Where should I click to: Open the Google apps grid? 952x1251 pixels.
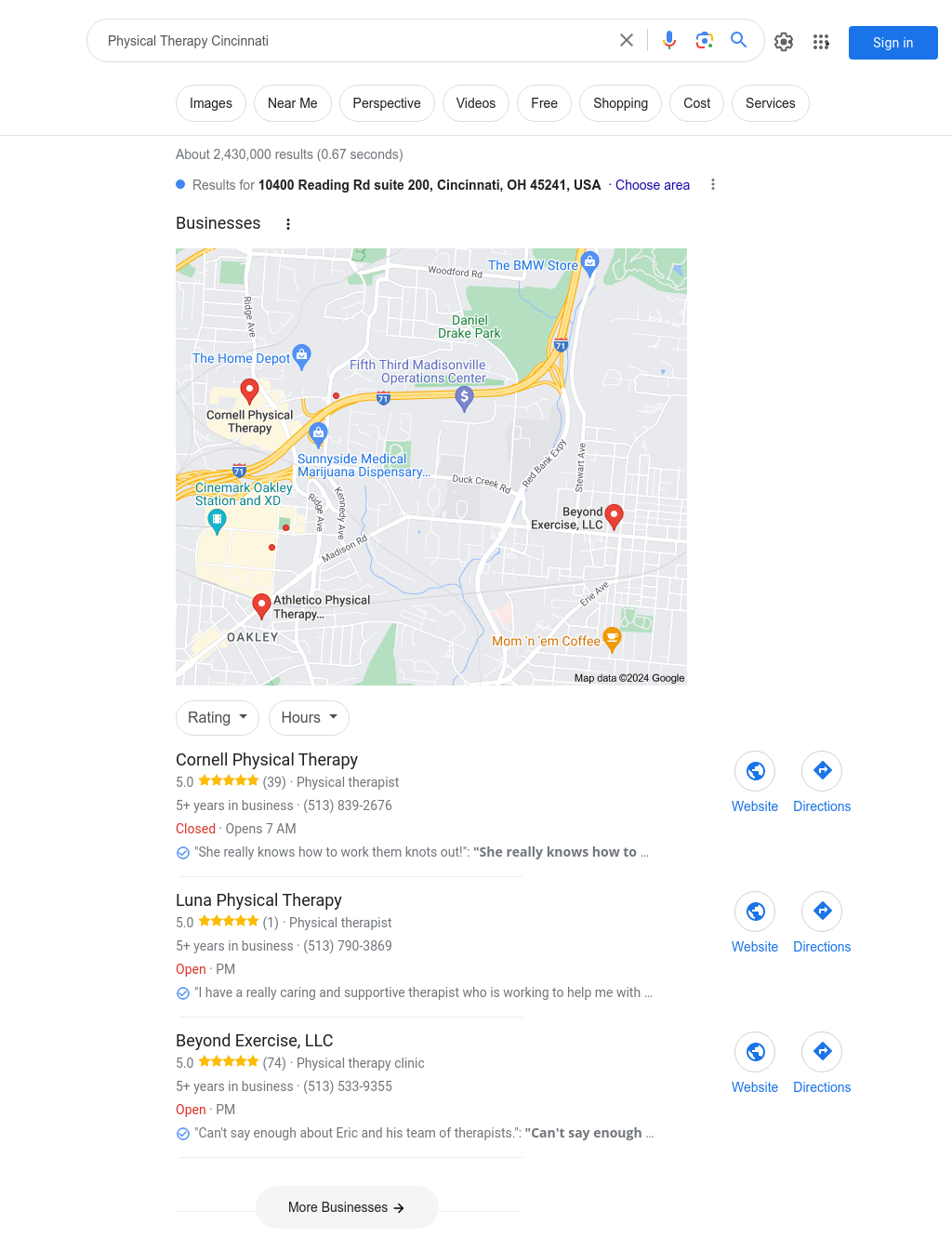pyautogui.click(x=821, y=42)
